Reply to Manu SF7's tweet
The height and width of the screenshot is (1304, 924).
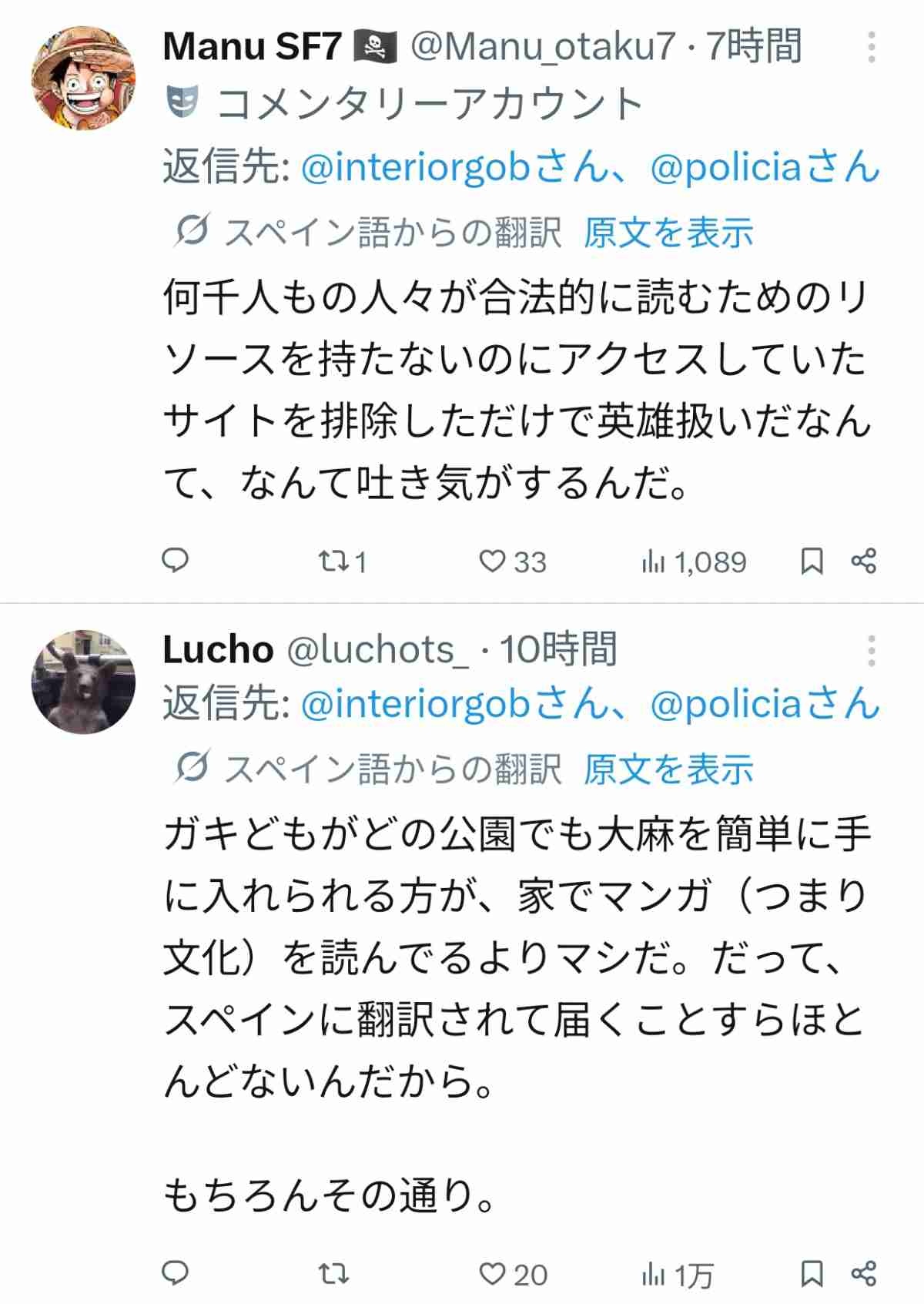coord(176,561)
